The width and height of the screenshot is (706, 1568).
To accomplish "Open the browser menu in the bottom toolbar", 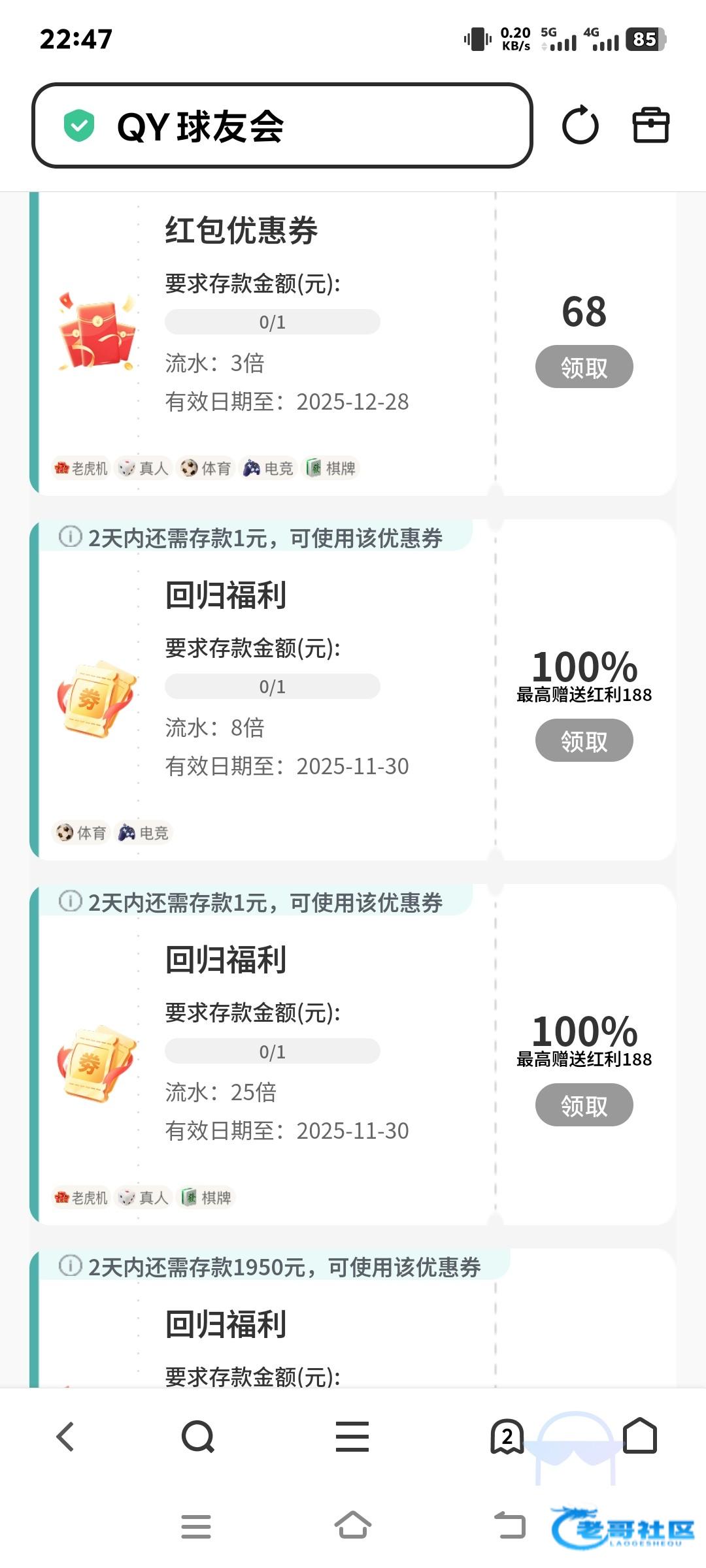I will tap(352, 1437).
